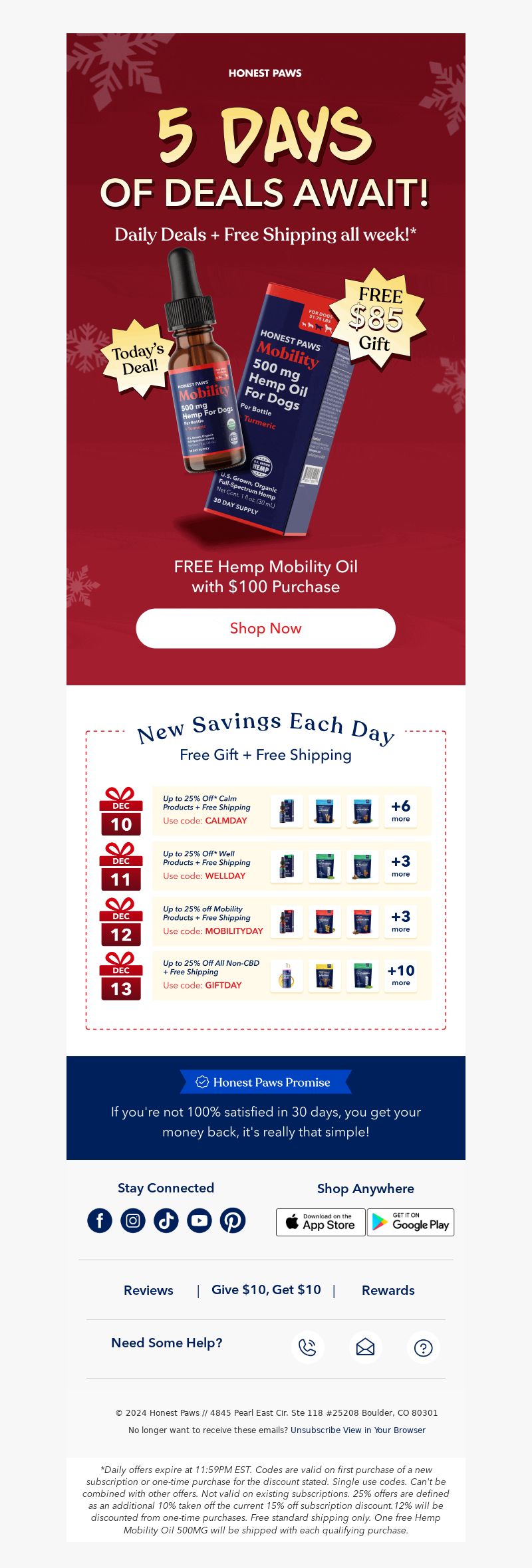
Task: Open the Rewards link
Action: click(388, 1290)
